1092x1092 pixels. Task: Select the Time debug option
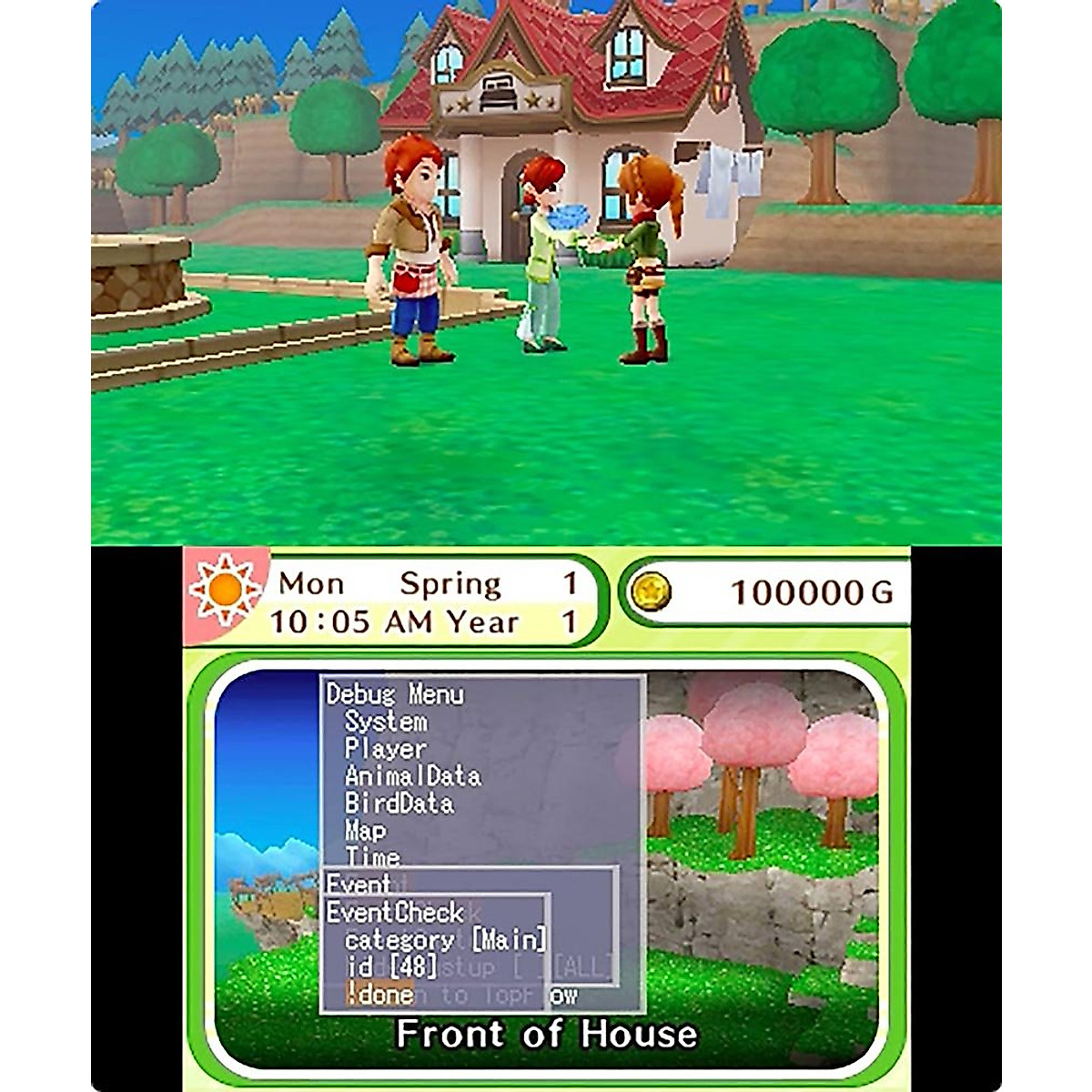[x=372, y=856]
